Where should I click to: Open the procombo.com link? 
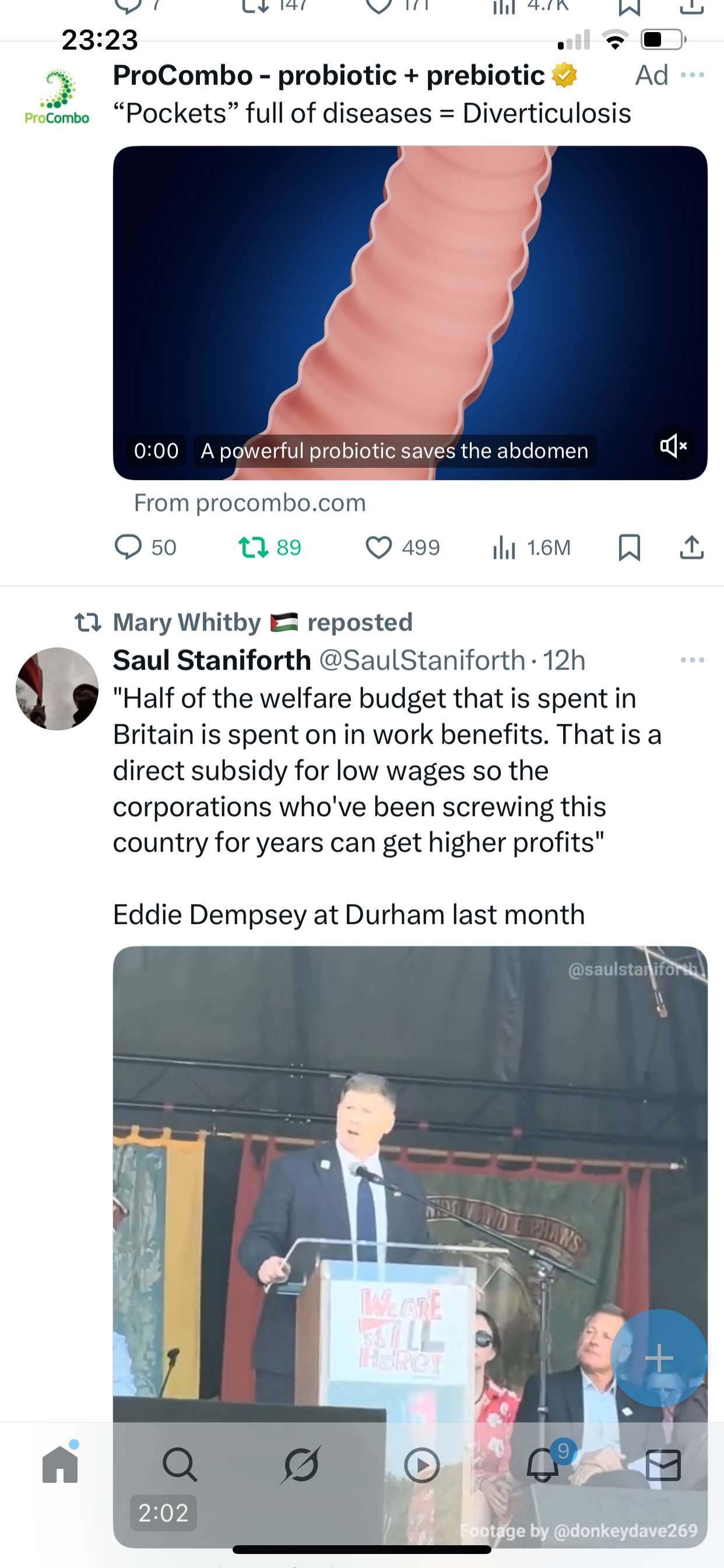(x=249, y=503)
